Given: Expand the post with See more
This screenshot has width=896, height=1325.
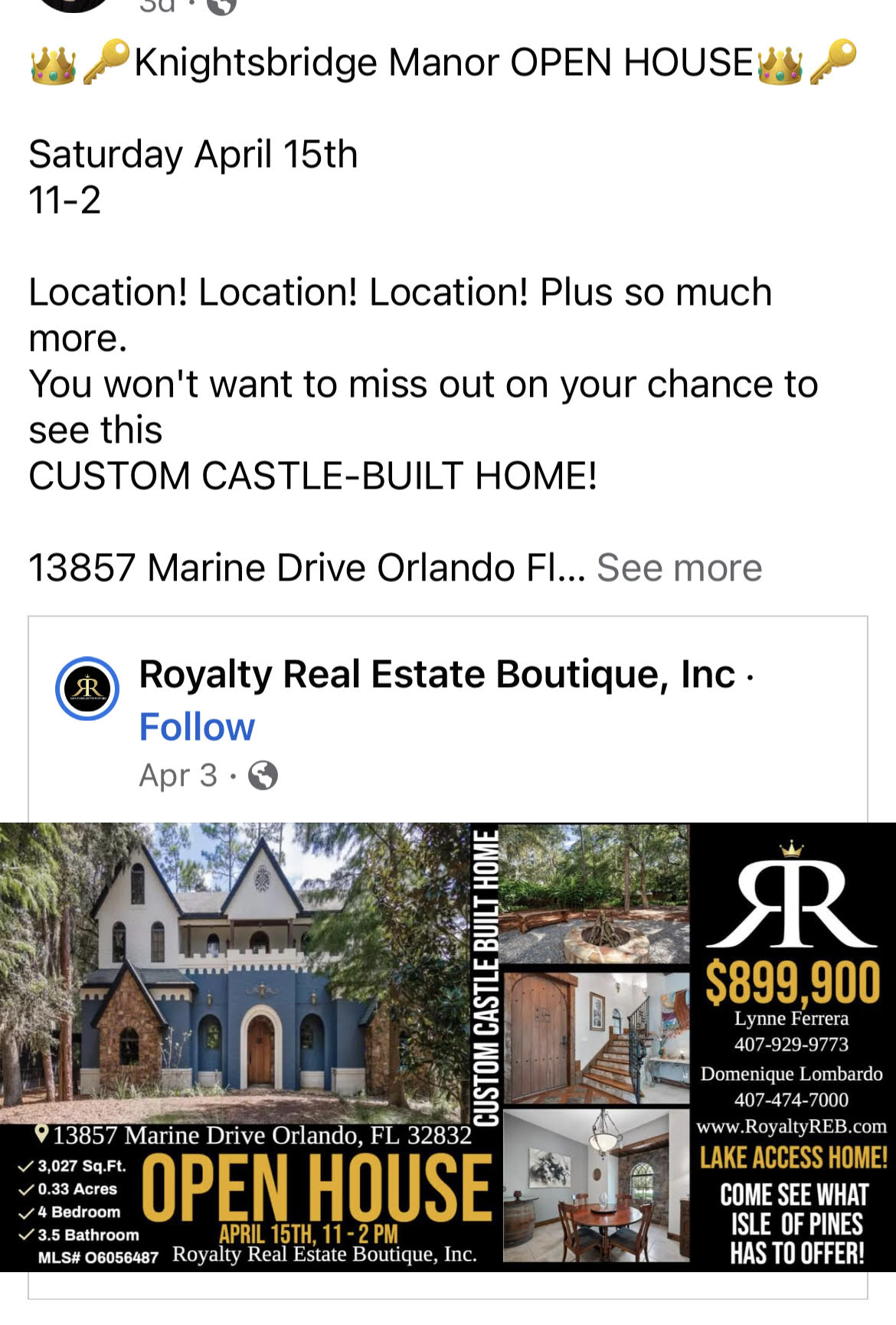Looking at the screenshot, I should [x=679, y=568].
